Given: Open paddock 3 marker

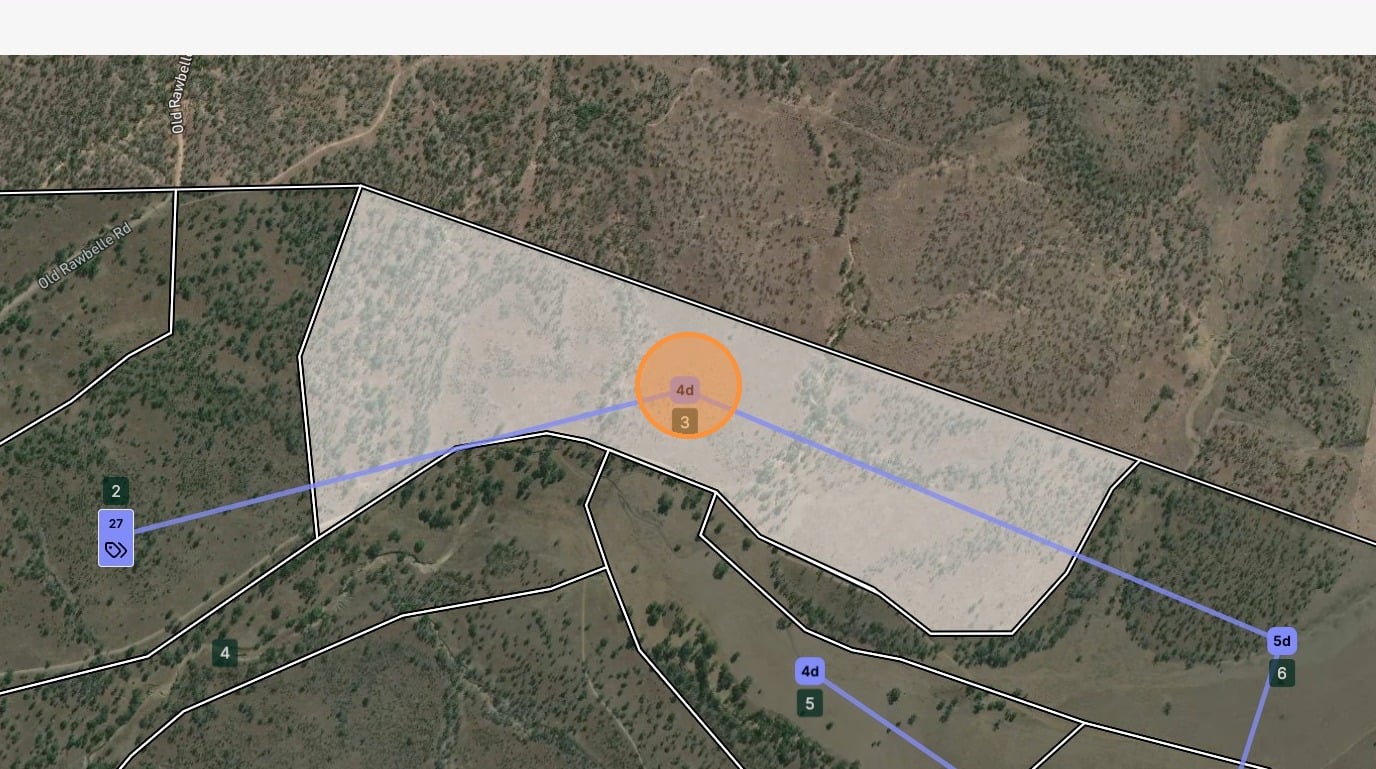Looking at the screenshot, I should 685,422.
